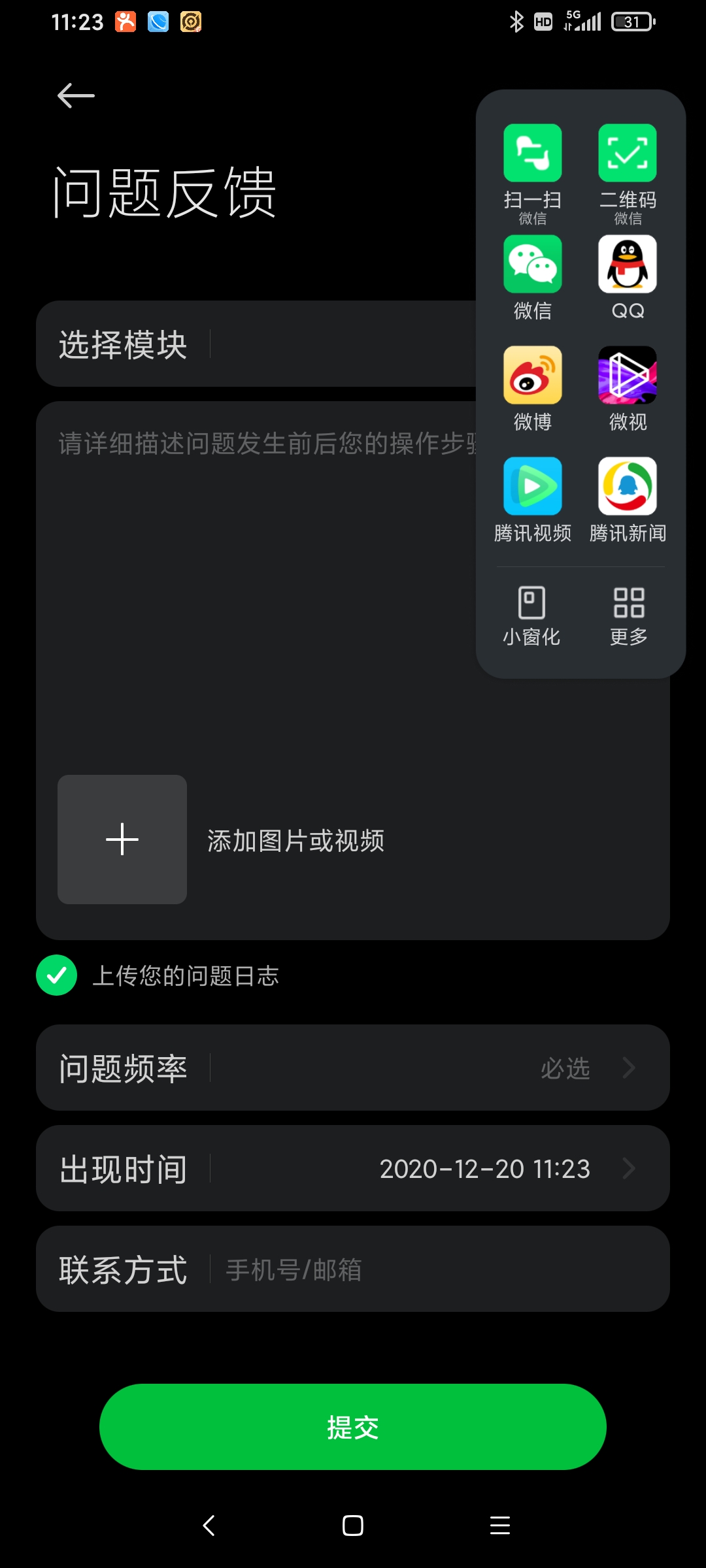This screenshot has height=1568, width=706.
Task: Tap the system home button
Action: coord(353,1526)
